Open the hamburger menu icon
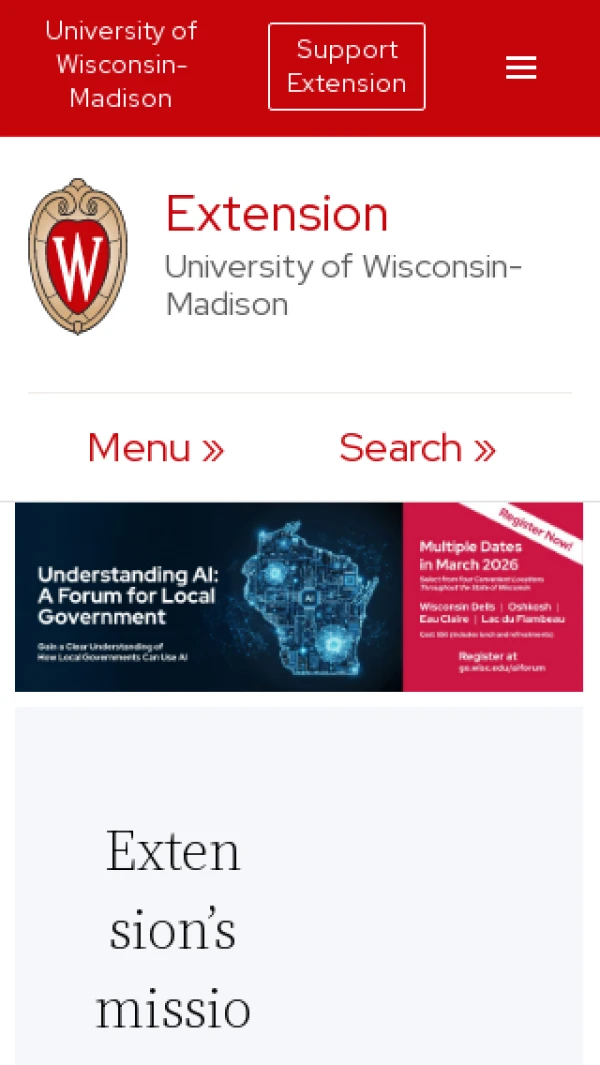Image resolution: width=600 pixels, height=1065 pixels. 521,67
